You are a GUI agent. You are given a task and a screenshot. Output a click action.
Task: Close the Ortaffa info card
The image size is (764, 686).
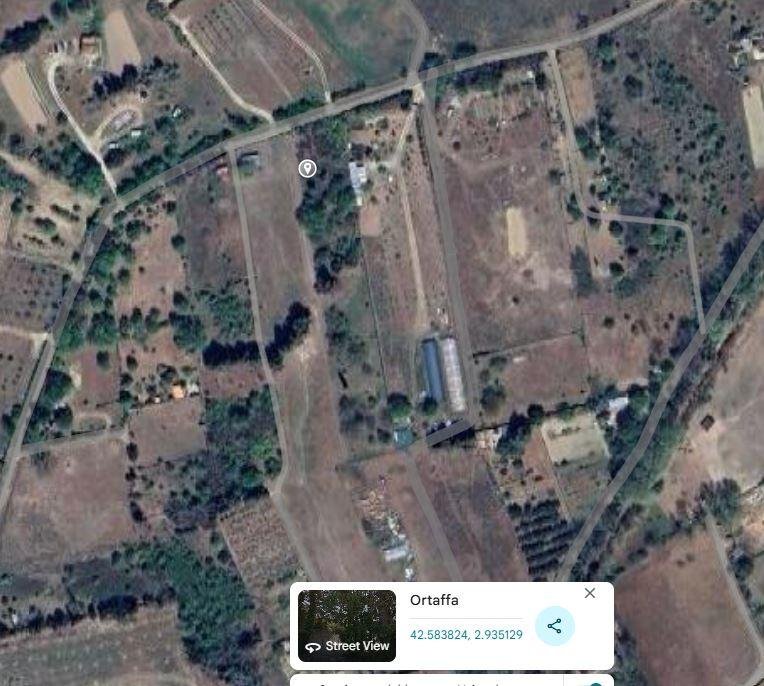[590, 593]
